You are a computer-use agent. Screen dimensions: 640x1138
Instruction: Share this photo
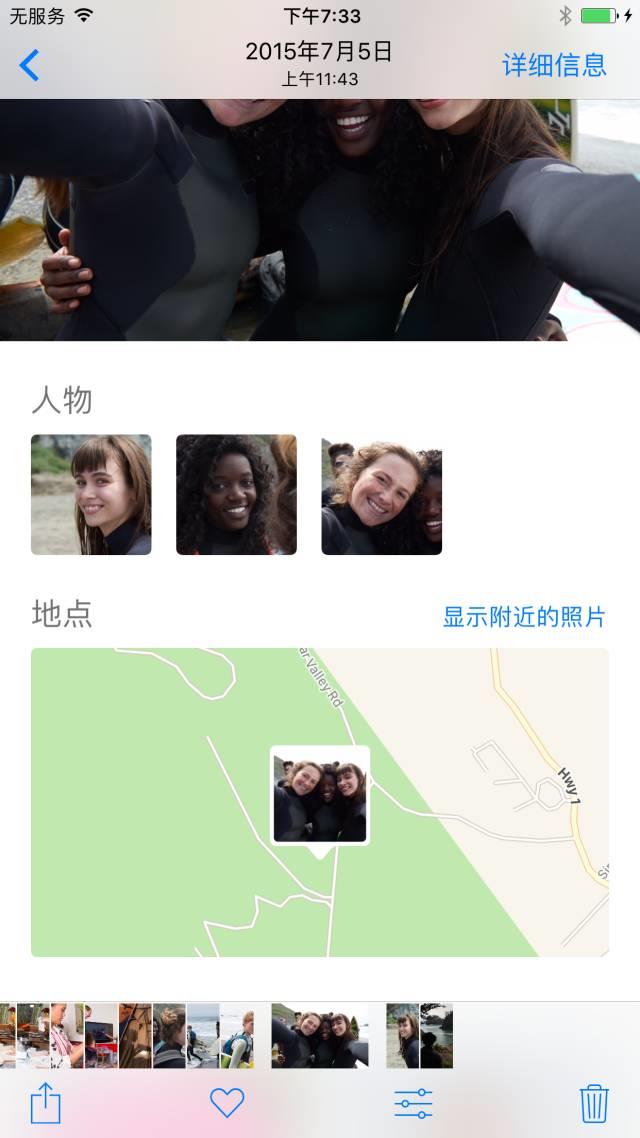click(46, 1103)
